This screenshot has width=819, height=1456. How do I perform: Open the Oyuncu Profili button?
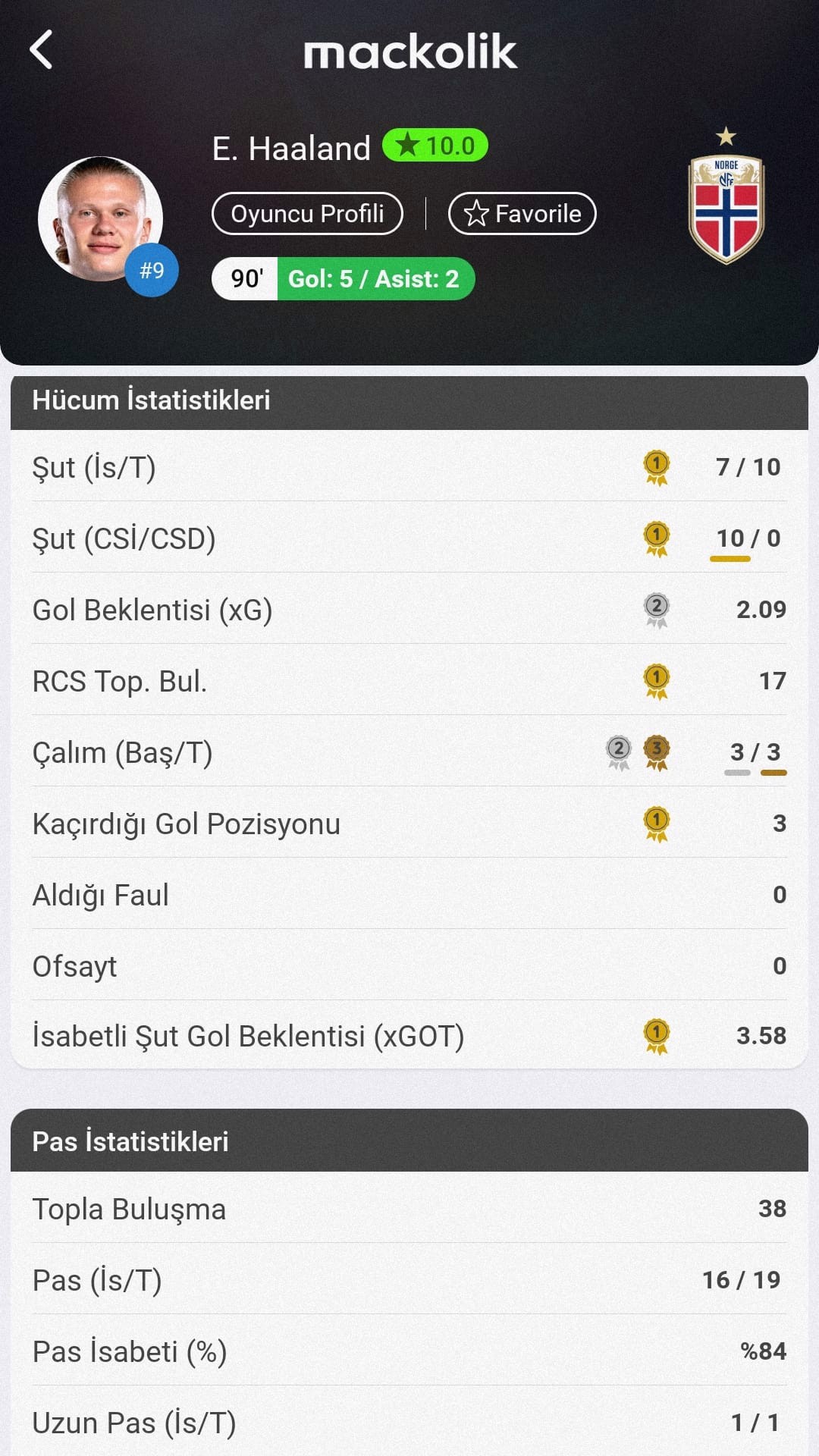[307, 214]
